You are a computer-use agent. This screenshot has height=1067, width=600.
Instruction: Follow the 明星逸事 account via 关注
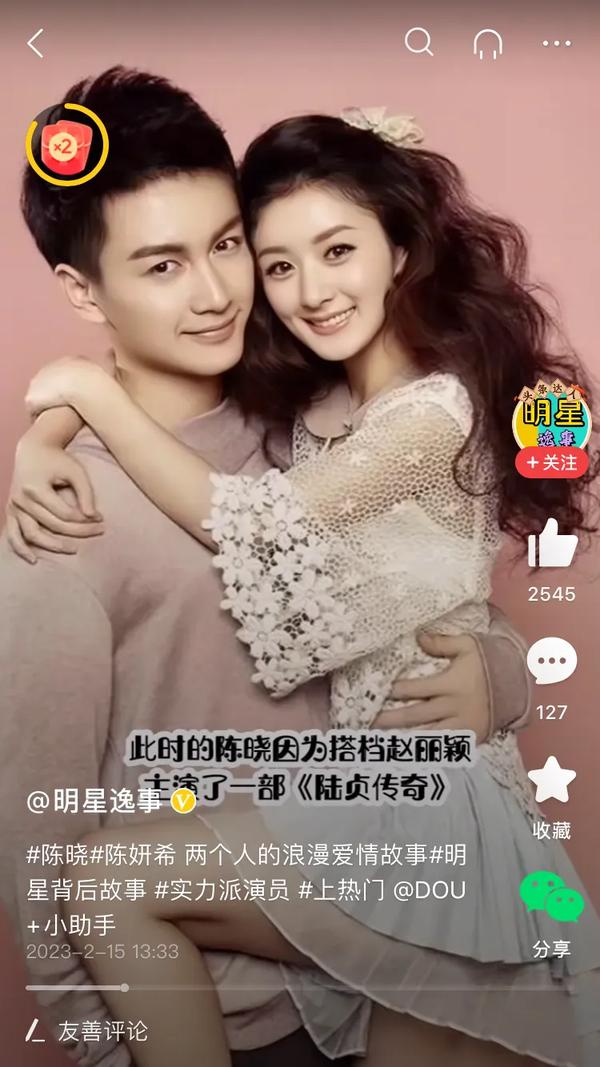552,462
